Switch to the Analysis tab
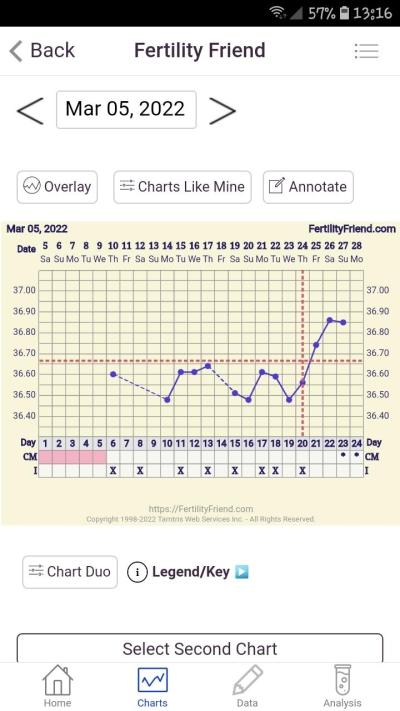The image size is (400, 711). pyautogui.click(x=342, y=687)
